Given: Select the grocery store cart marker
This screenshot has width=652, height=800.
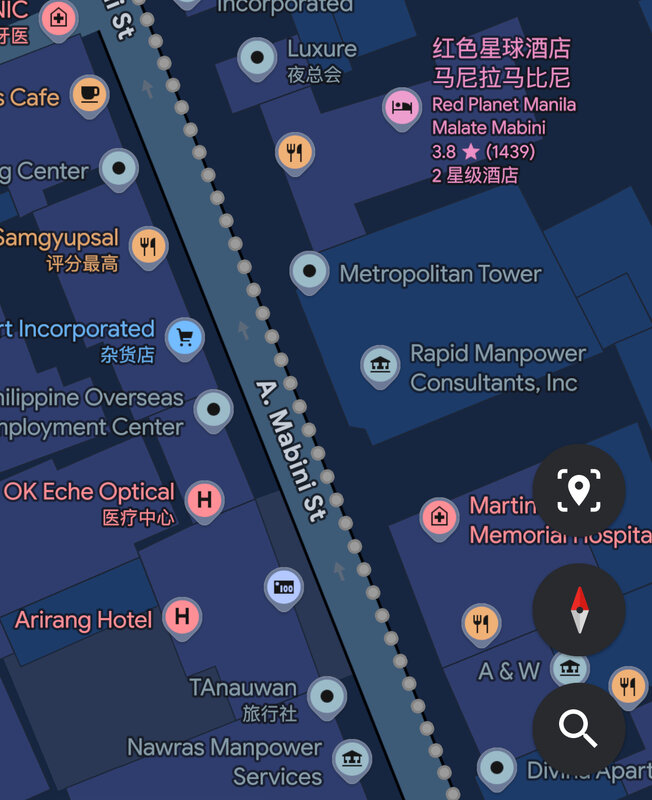Looking at the screenshot, I should click(x=184, y=337).
